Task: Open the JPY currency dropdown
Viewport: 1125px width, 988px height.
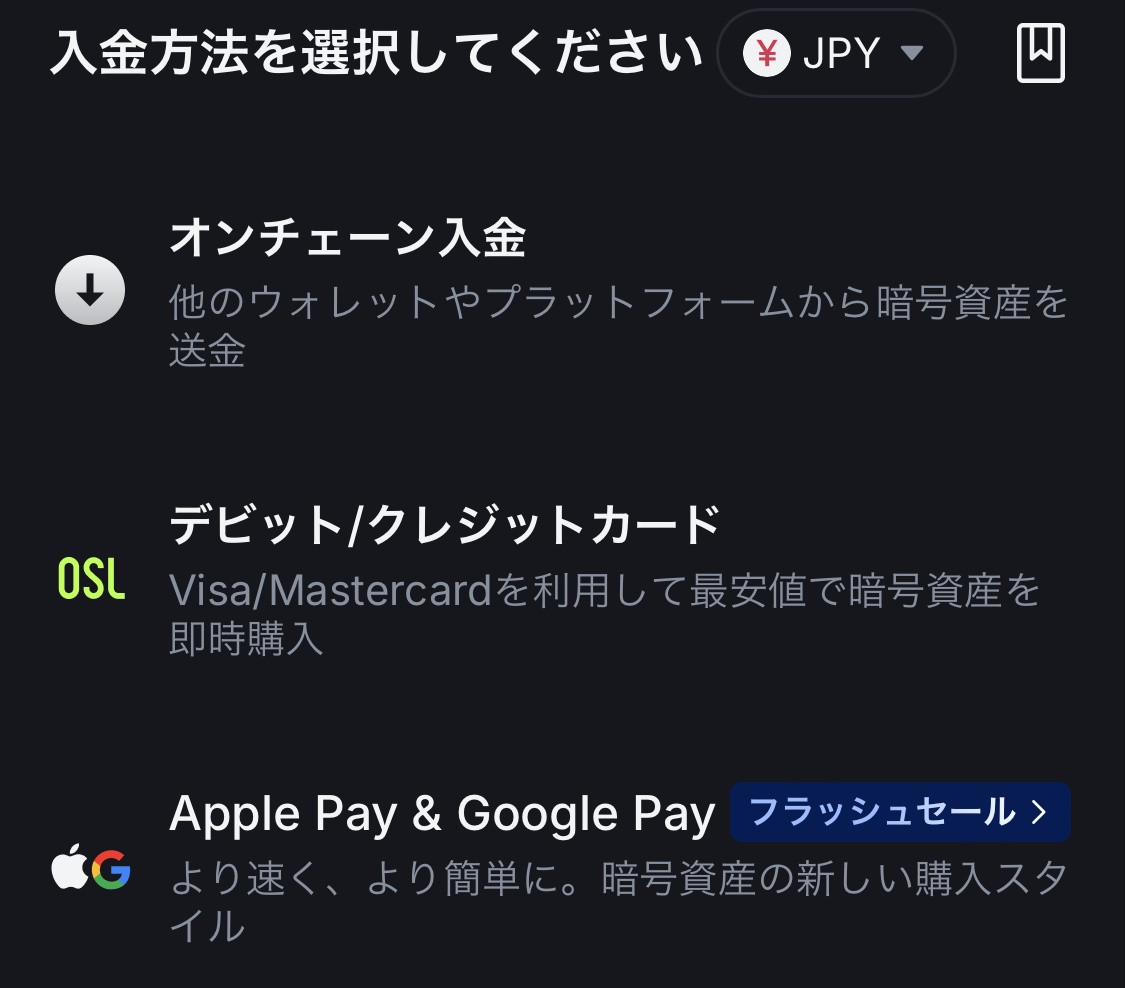Action: pyautogui.click(x=836, y=53)
